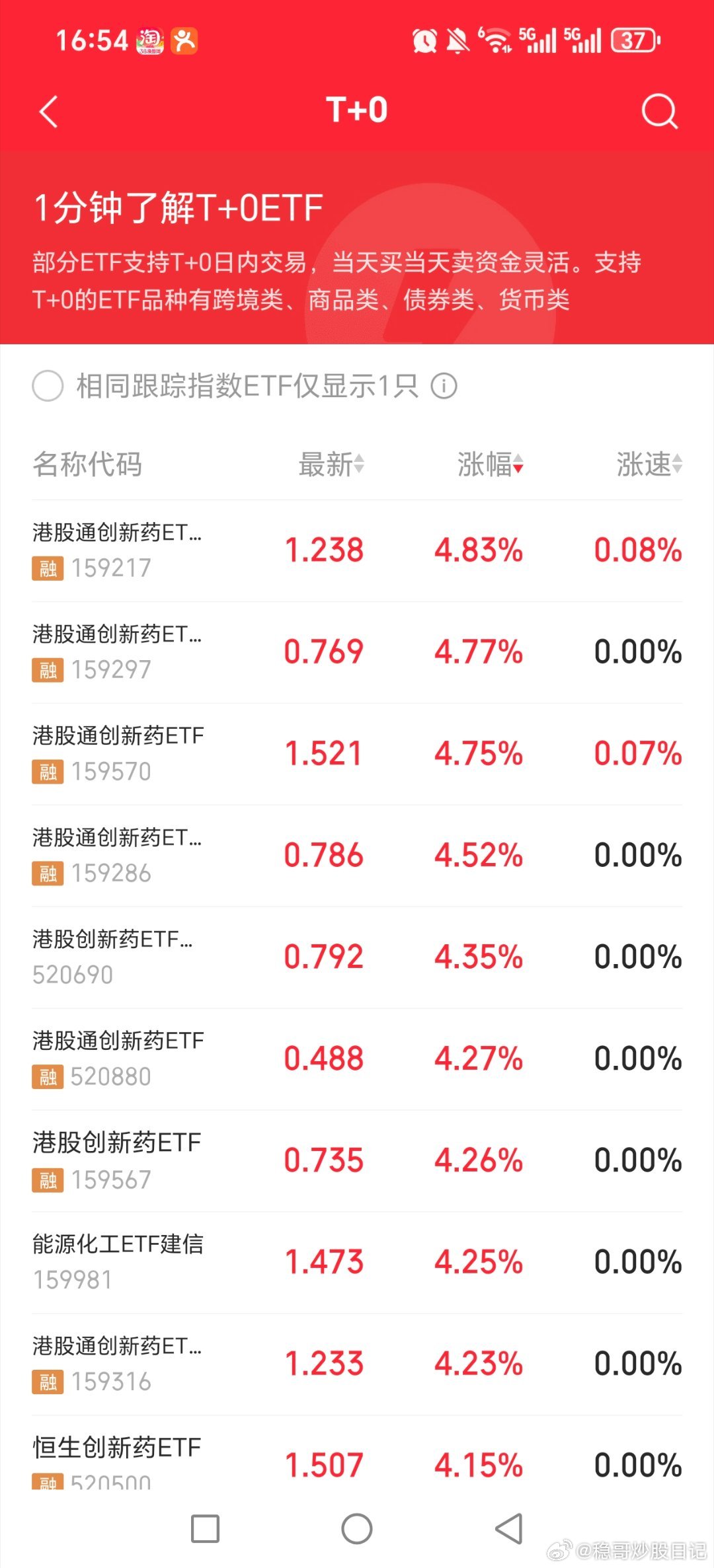Tap the Taobao icon in the status bar
The height and width of the screenshot is (1568, 714).
149,40
